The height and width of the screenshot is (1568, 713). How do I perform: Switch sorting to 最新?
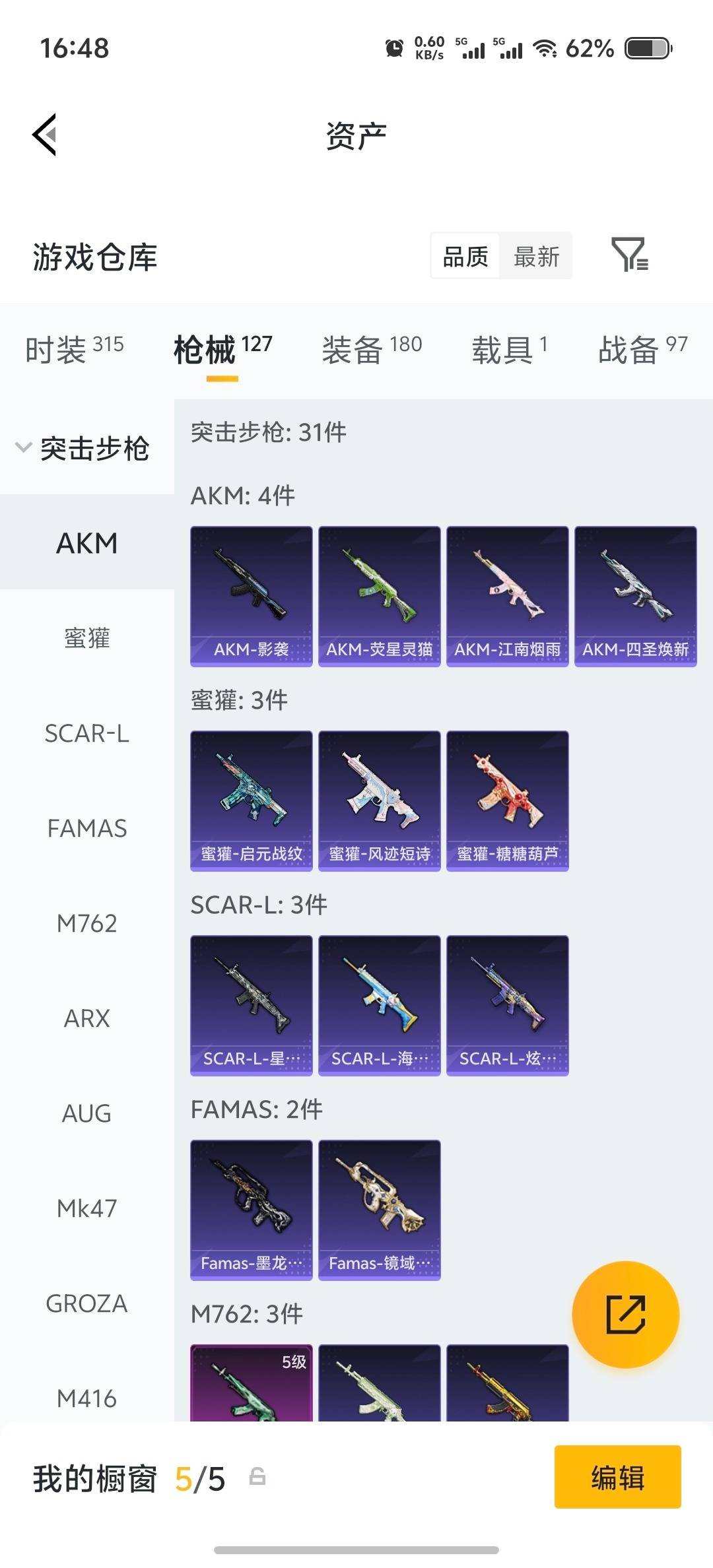coord(536,256)
